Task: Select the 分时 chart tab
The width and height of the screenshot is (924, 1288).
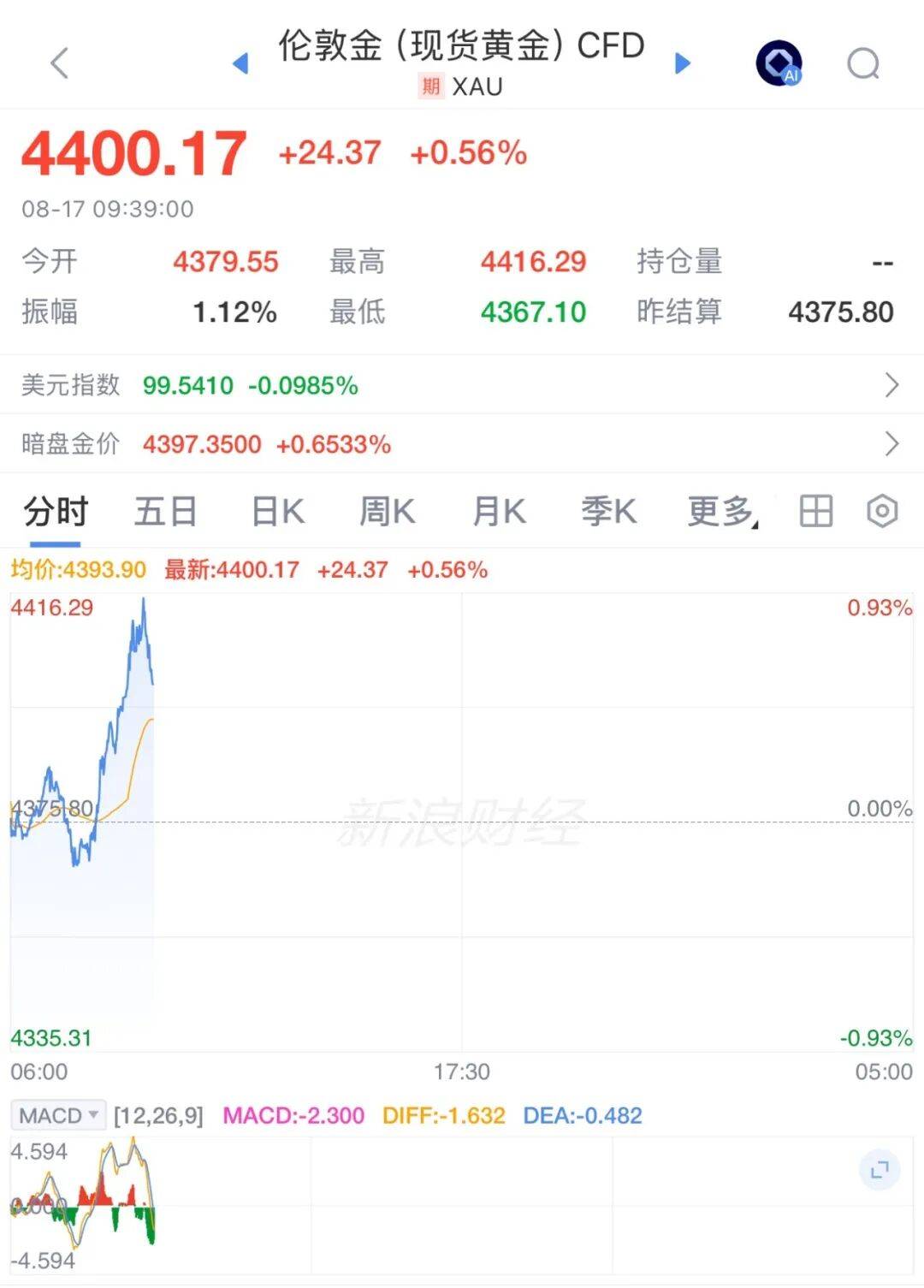Action: [56, 512]
